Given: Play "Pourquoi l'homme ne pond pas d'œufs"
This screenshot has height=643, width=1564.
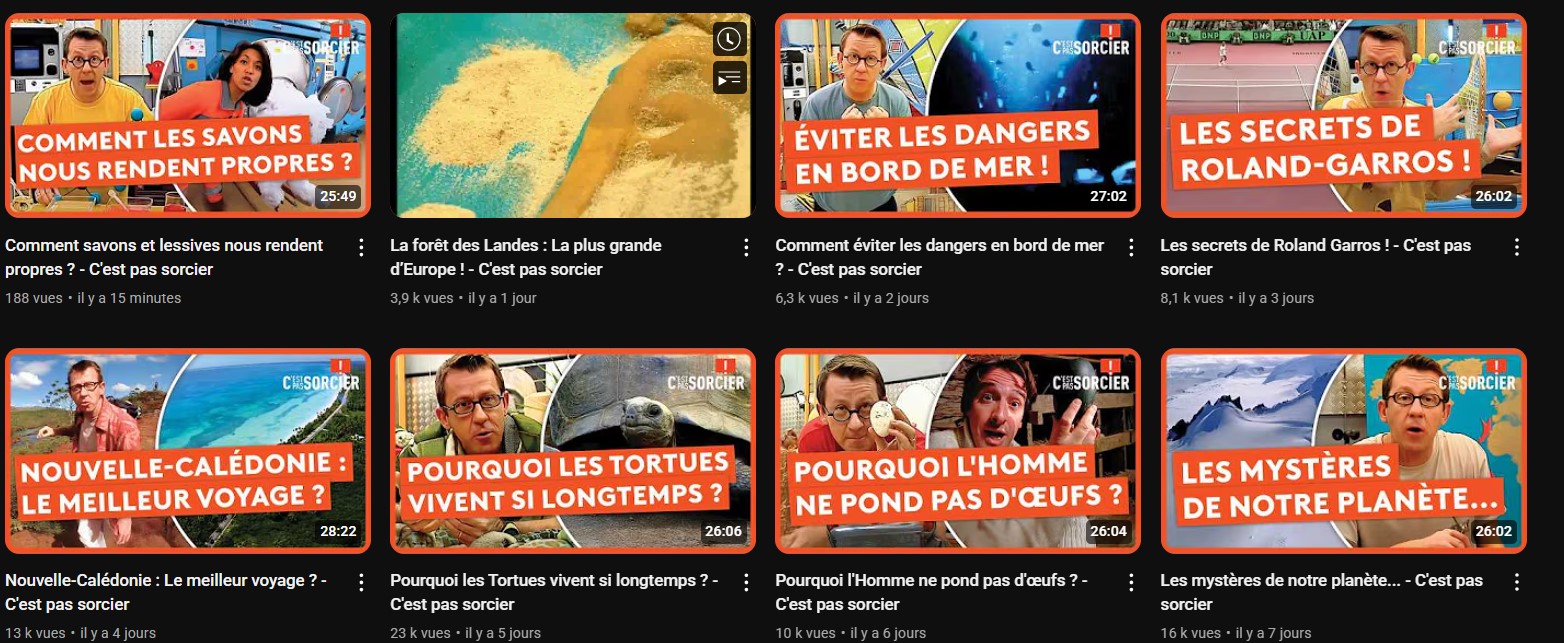Looking at the screenshot, I should coord(957,450).
